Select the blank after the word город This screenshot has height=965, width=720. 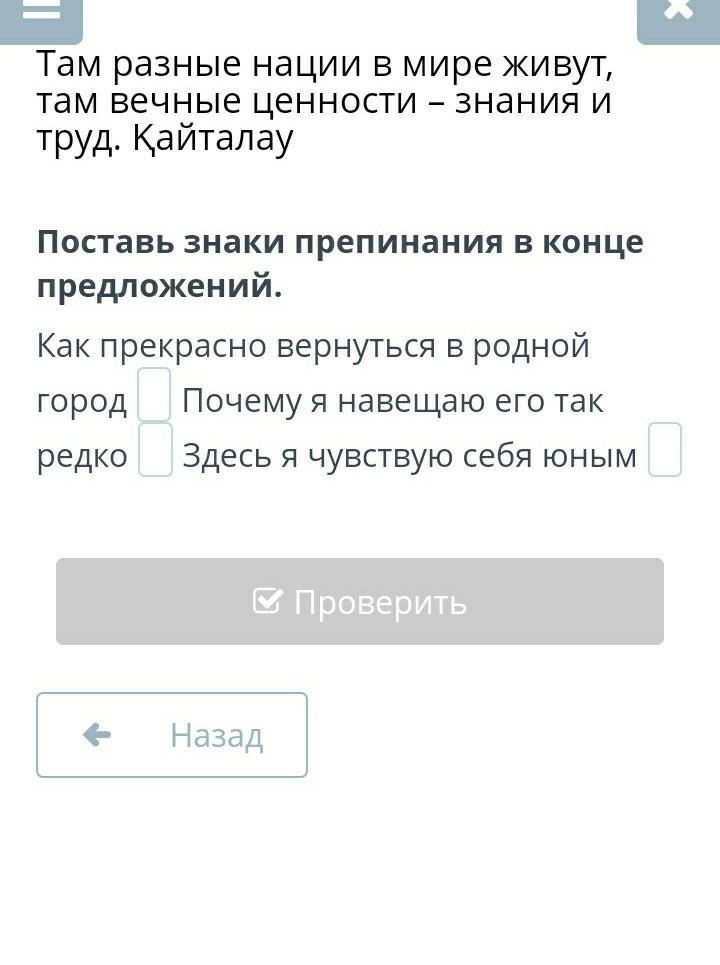click(x=154, y=395)
